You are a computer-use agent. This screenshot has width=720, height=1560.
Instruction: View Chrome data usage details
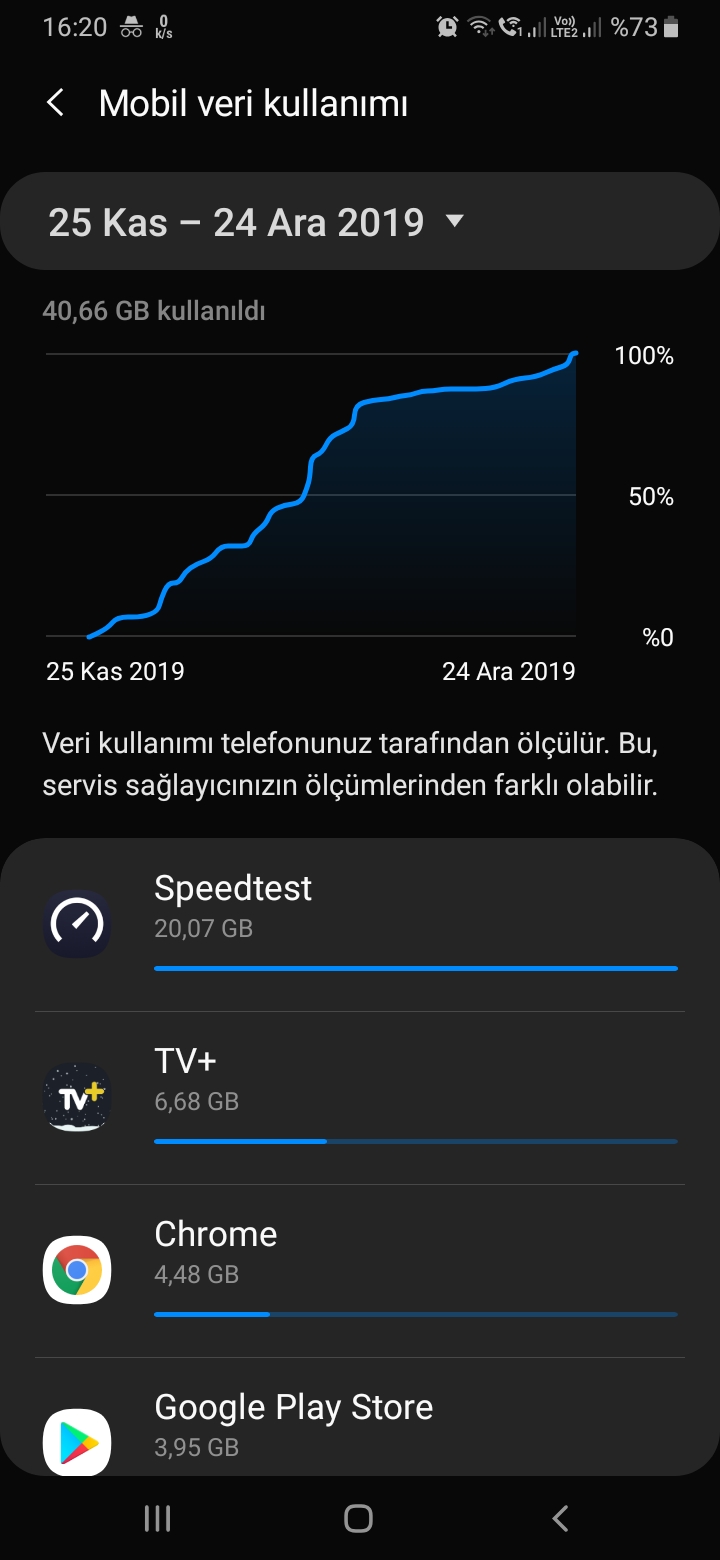pyautogui.click(x=360, y=1271)
